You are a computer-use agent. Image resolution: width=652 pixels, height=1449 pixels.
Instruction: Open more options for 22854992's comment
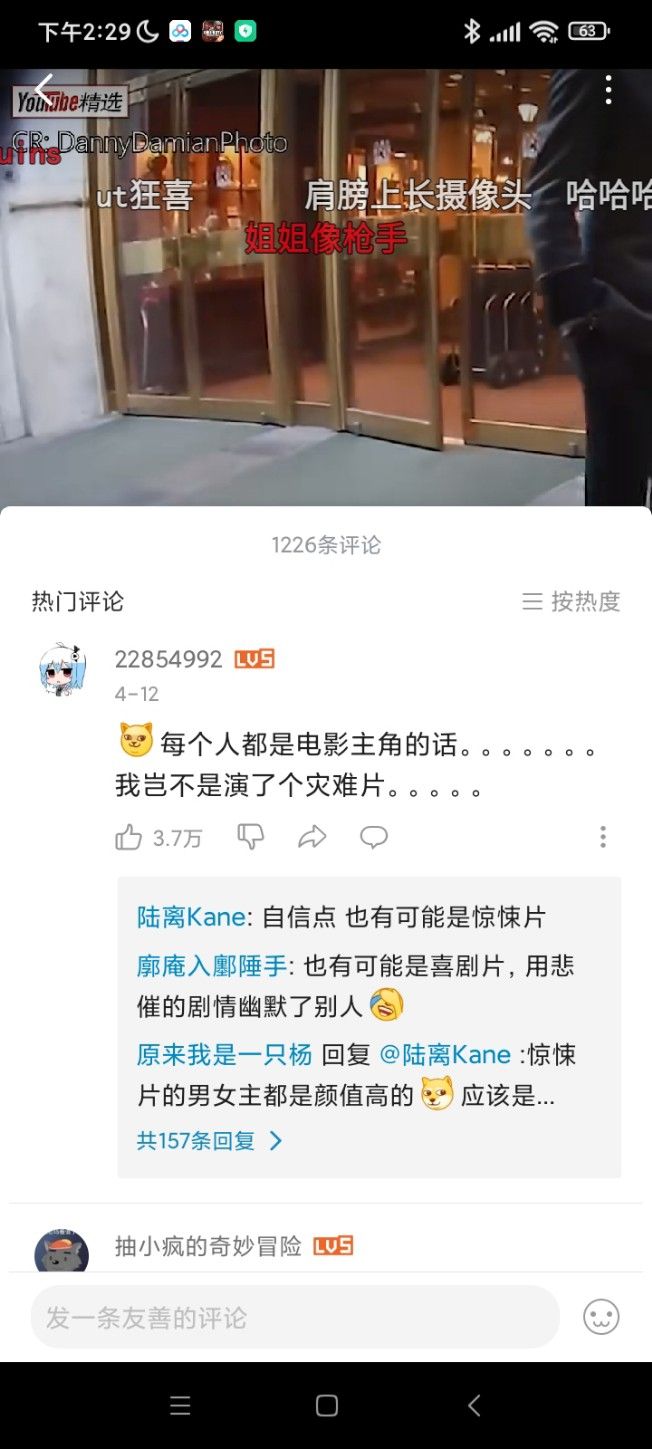pyautogui.click(x=603, y=837)
